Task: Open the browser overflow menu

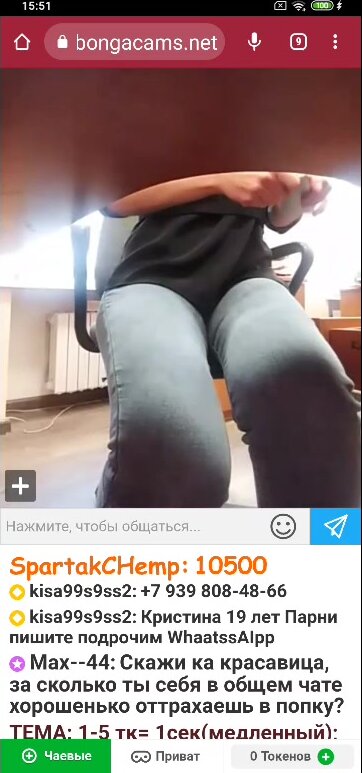Action: click(335, 42)
